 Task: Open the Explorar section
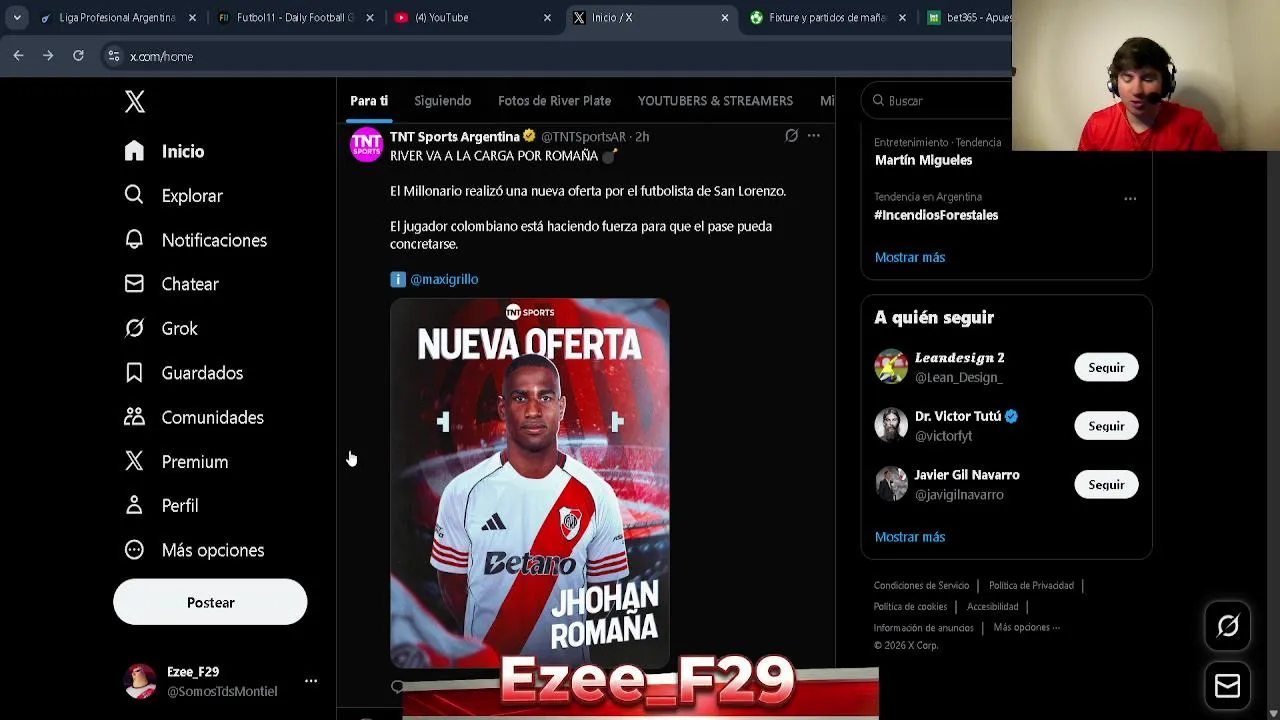(191, 196)
